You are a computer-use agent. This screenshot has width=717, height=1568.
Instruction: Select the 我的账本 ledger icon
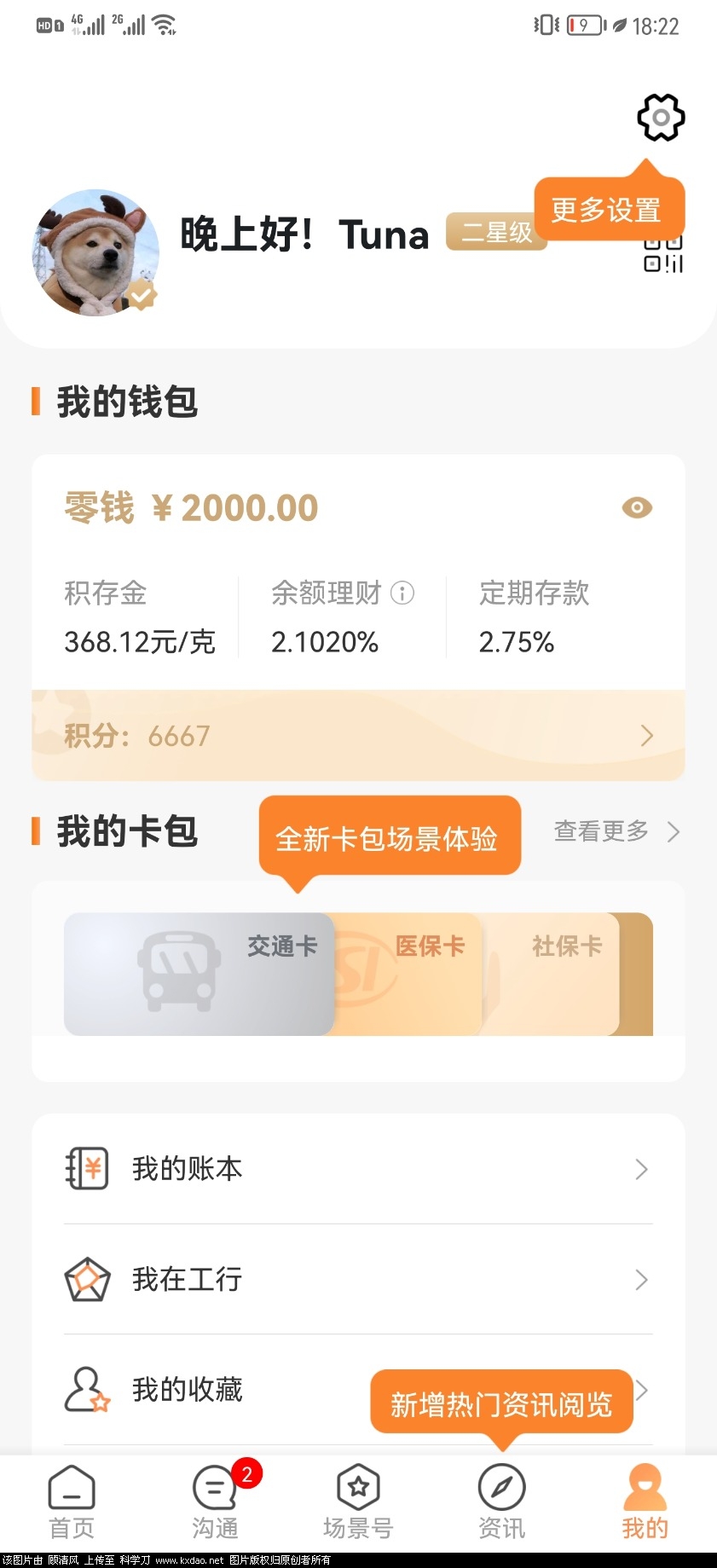tap(87, 1169)
